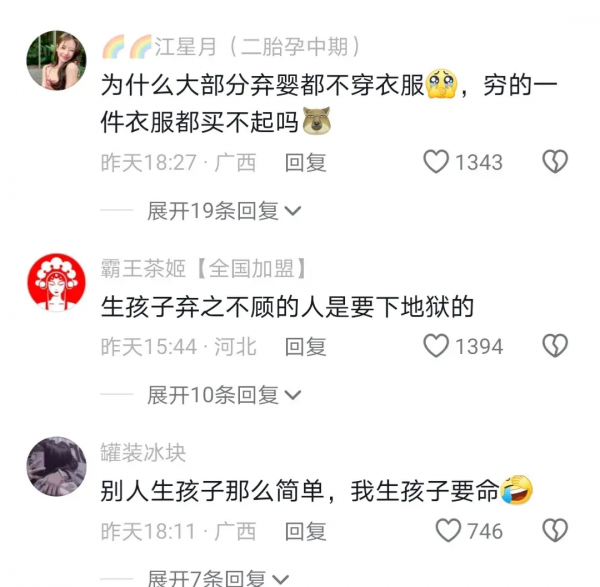Like 江星月's comment with 1343 likes
The width and height of the screenshot is (600, 587).
point(436,162)
